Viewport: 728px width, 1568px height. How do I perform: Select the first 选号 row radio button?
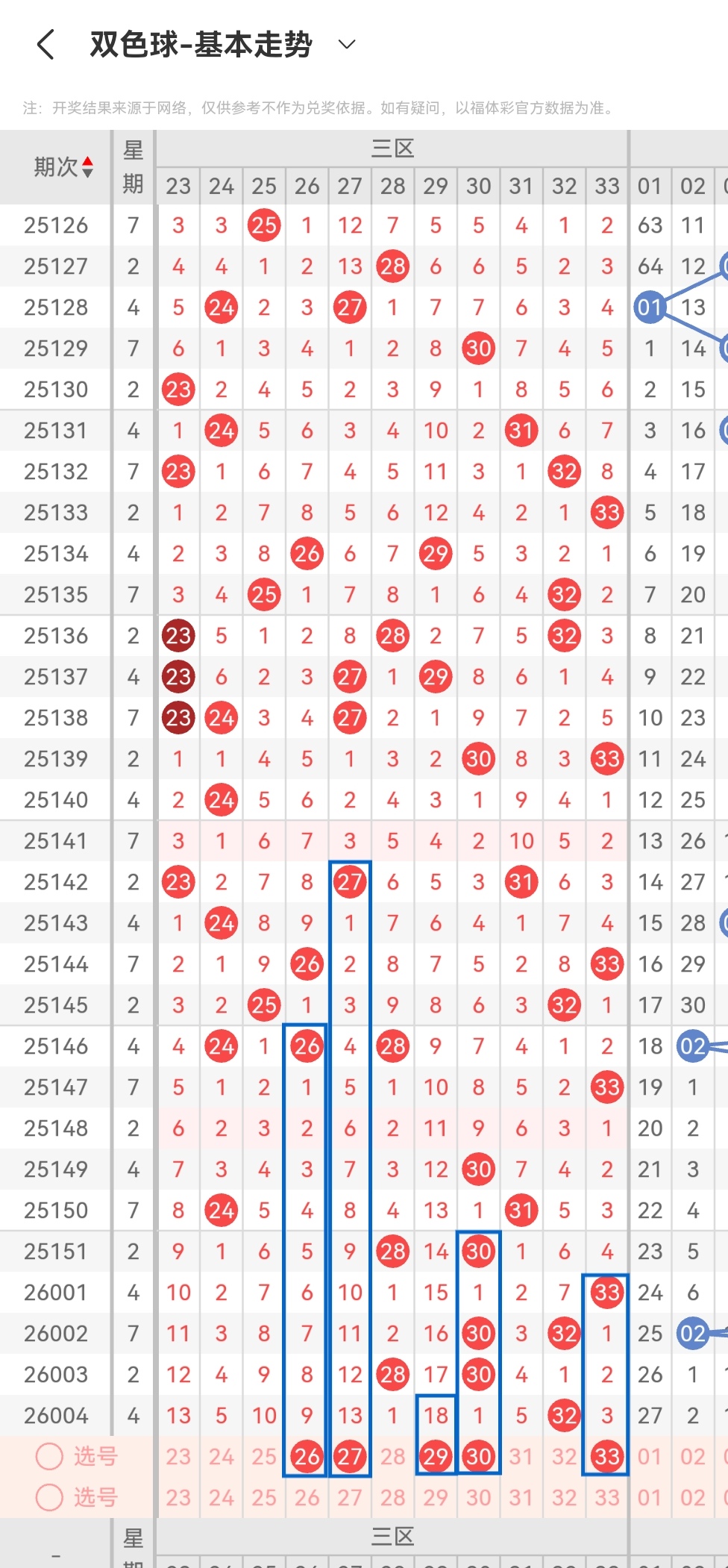tap(50, 1456)
